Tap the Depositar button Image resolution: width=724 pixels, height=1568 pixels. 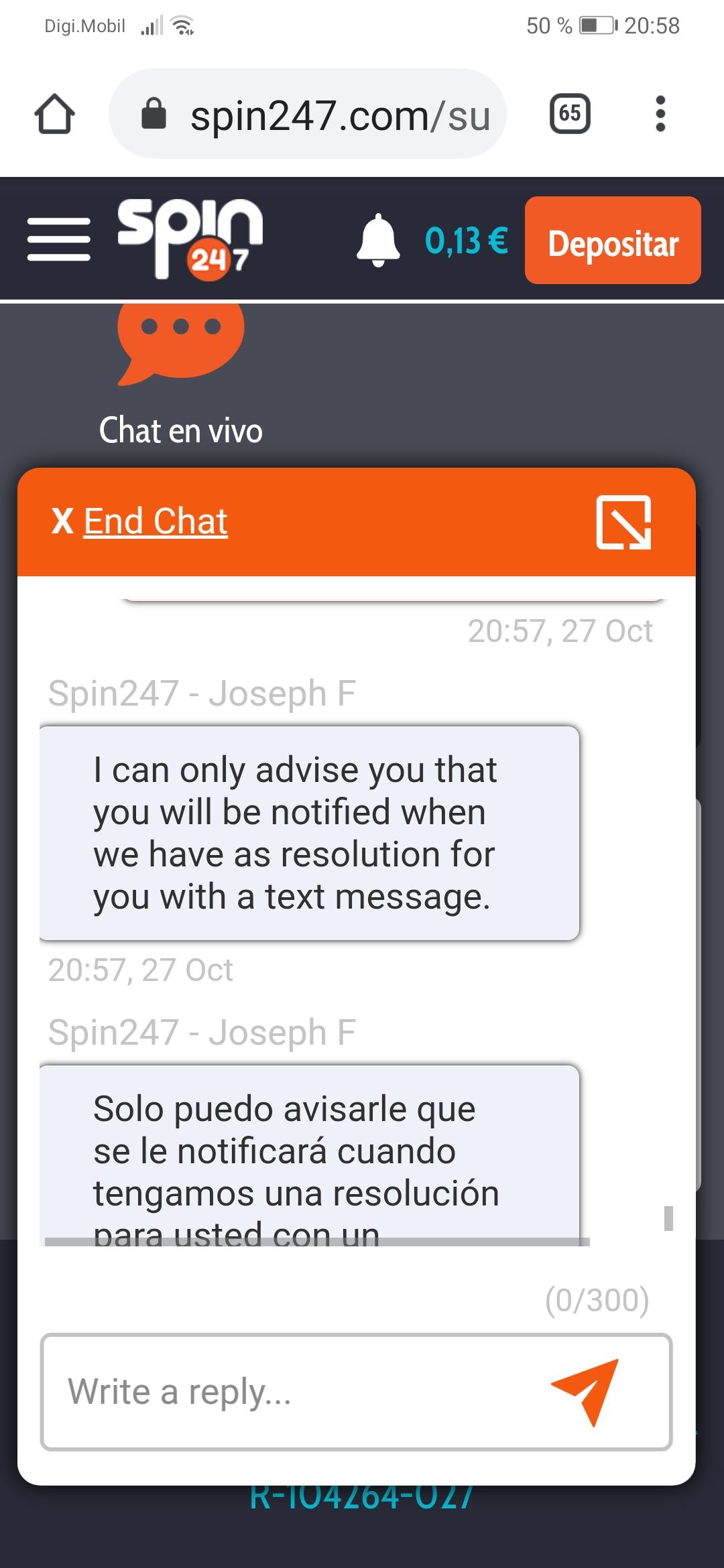(613, 241)
